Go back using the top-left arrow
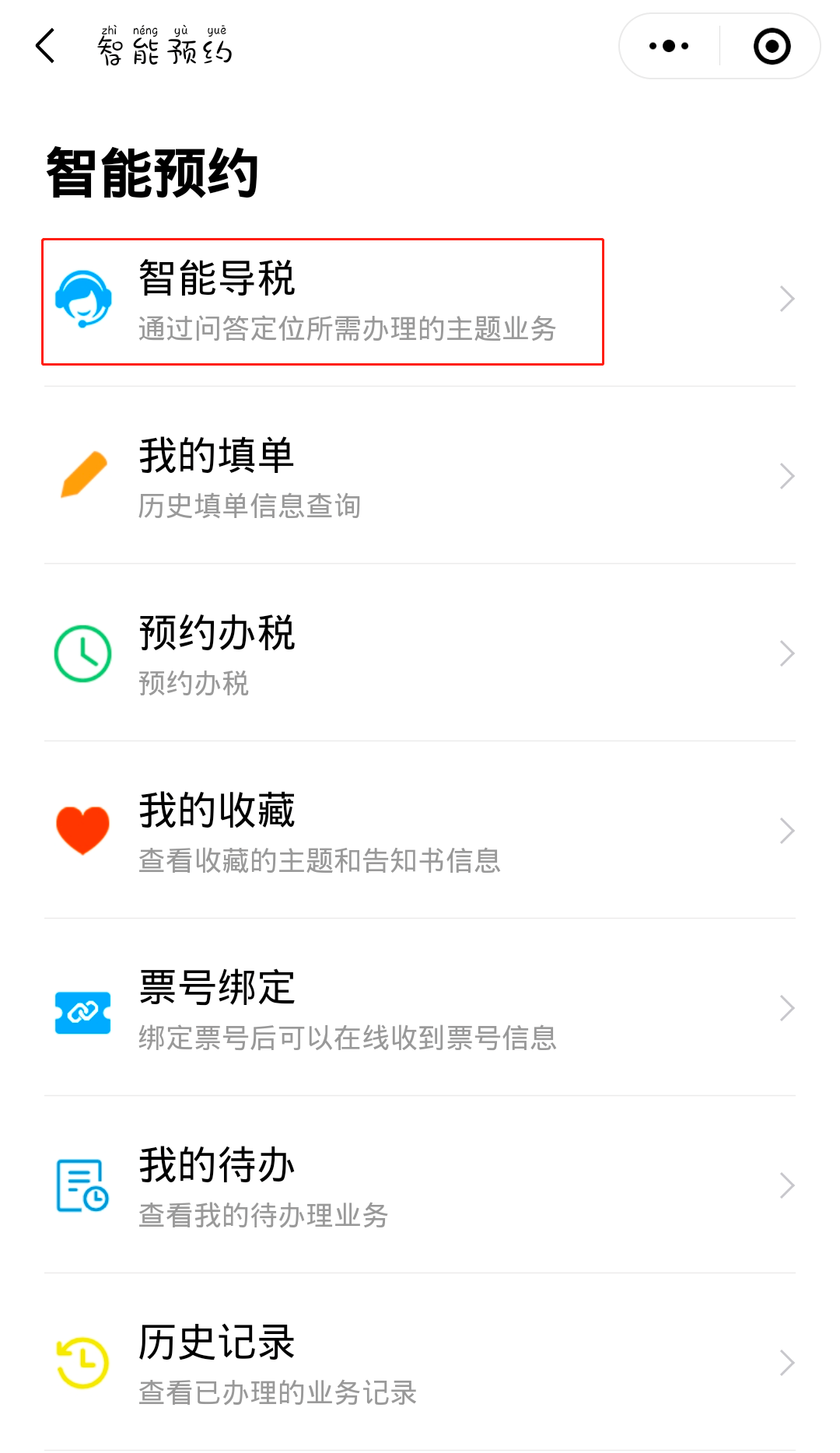The image size is (840, 1453). coord(46,46)
